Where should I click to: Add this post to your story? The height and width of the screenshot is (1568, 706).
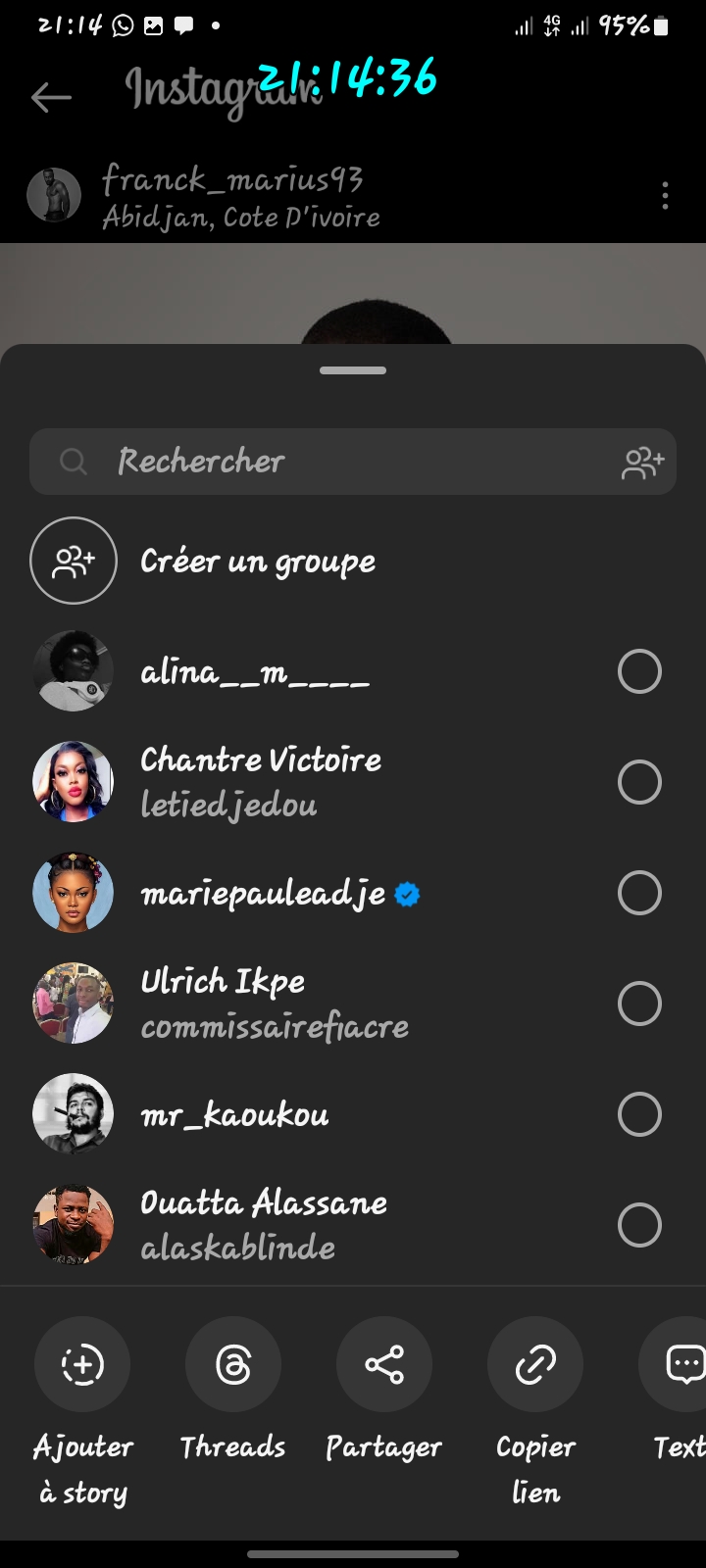(x=82, y=1365)
